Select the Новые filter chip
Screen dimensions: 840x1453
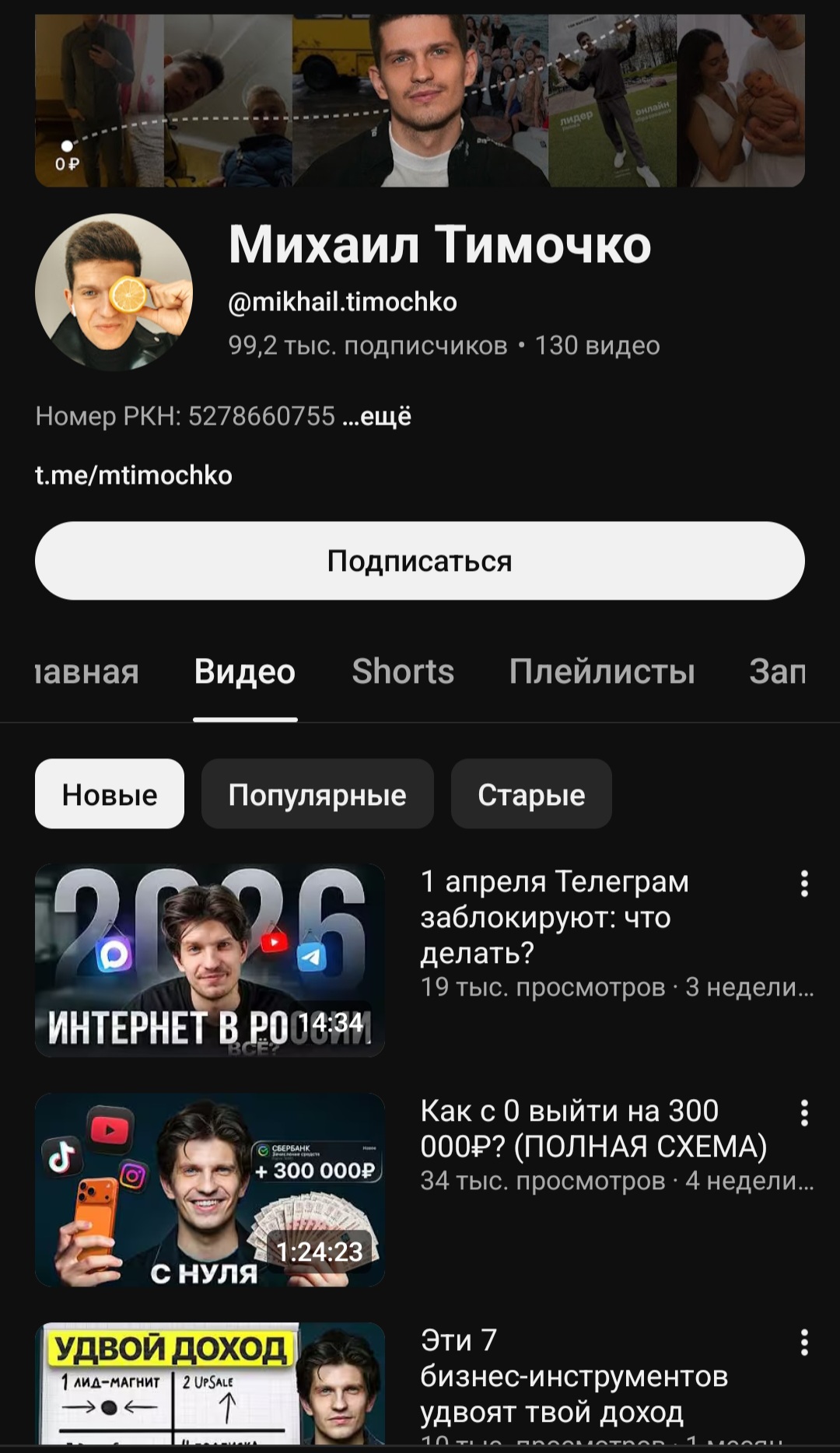(x=109, y=794)
